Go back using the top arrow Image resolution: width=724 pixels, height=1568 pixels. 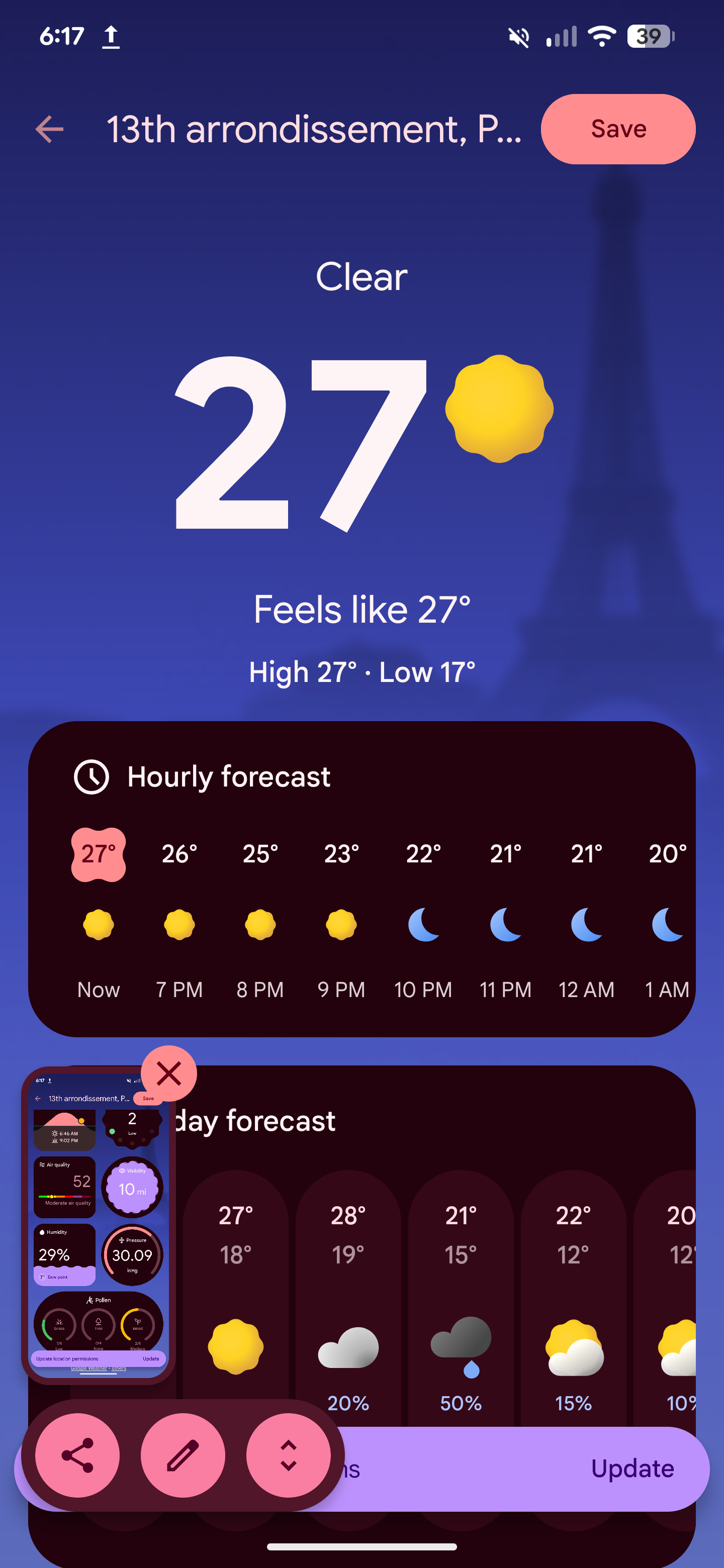(50, 129)
